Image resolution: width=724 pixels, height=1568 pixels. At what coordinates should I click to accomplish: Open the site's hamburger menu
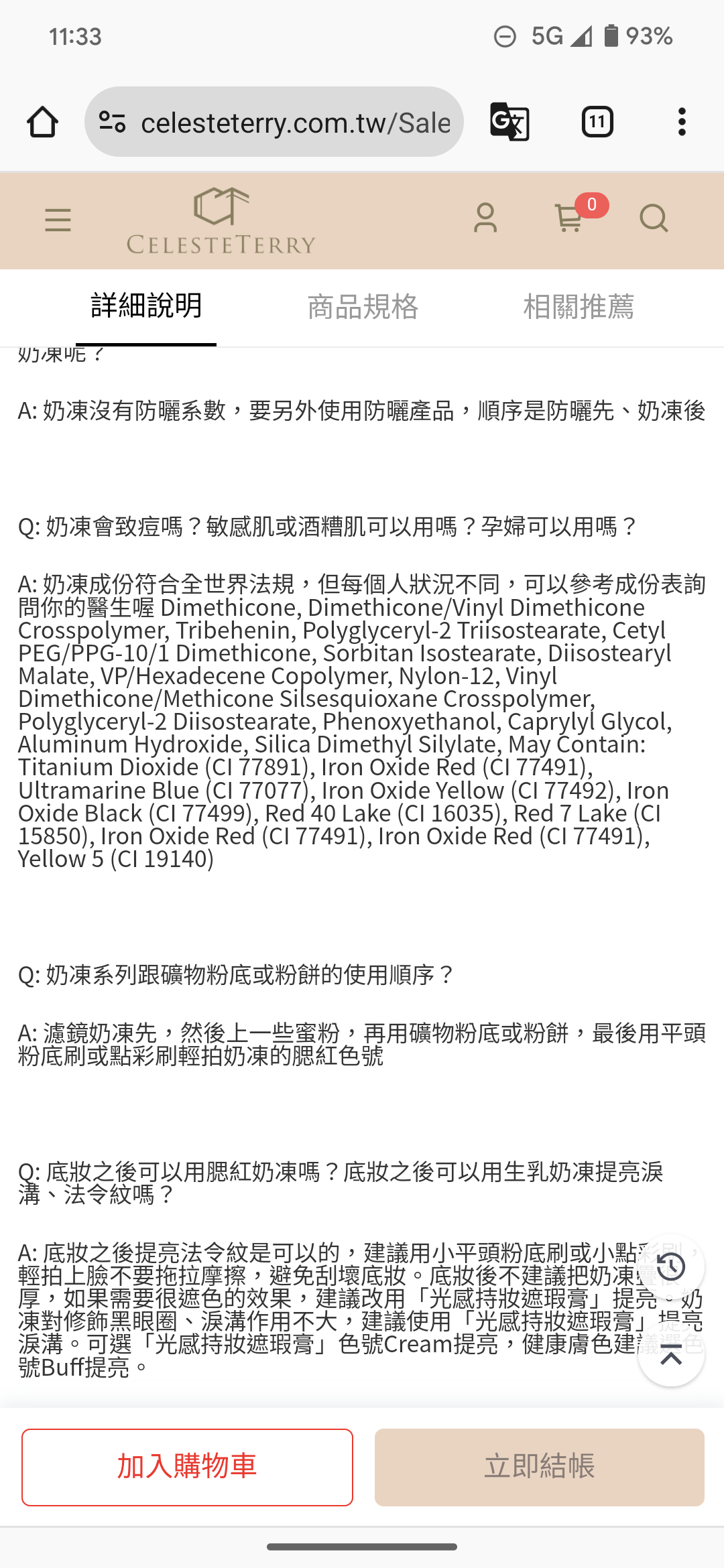(58, 220)
